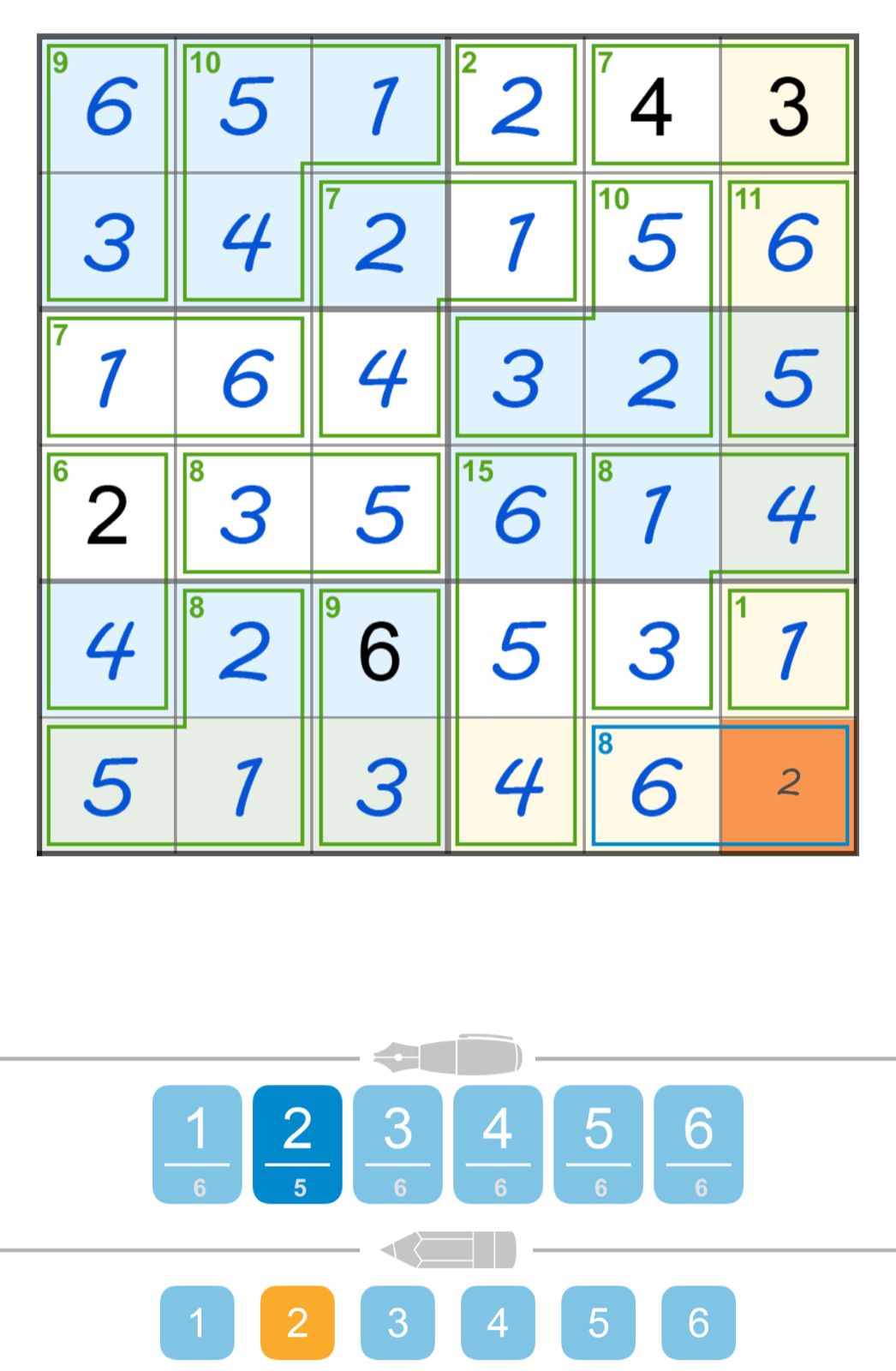Click the black given digit 4 in top row

(653, 103)
